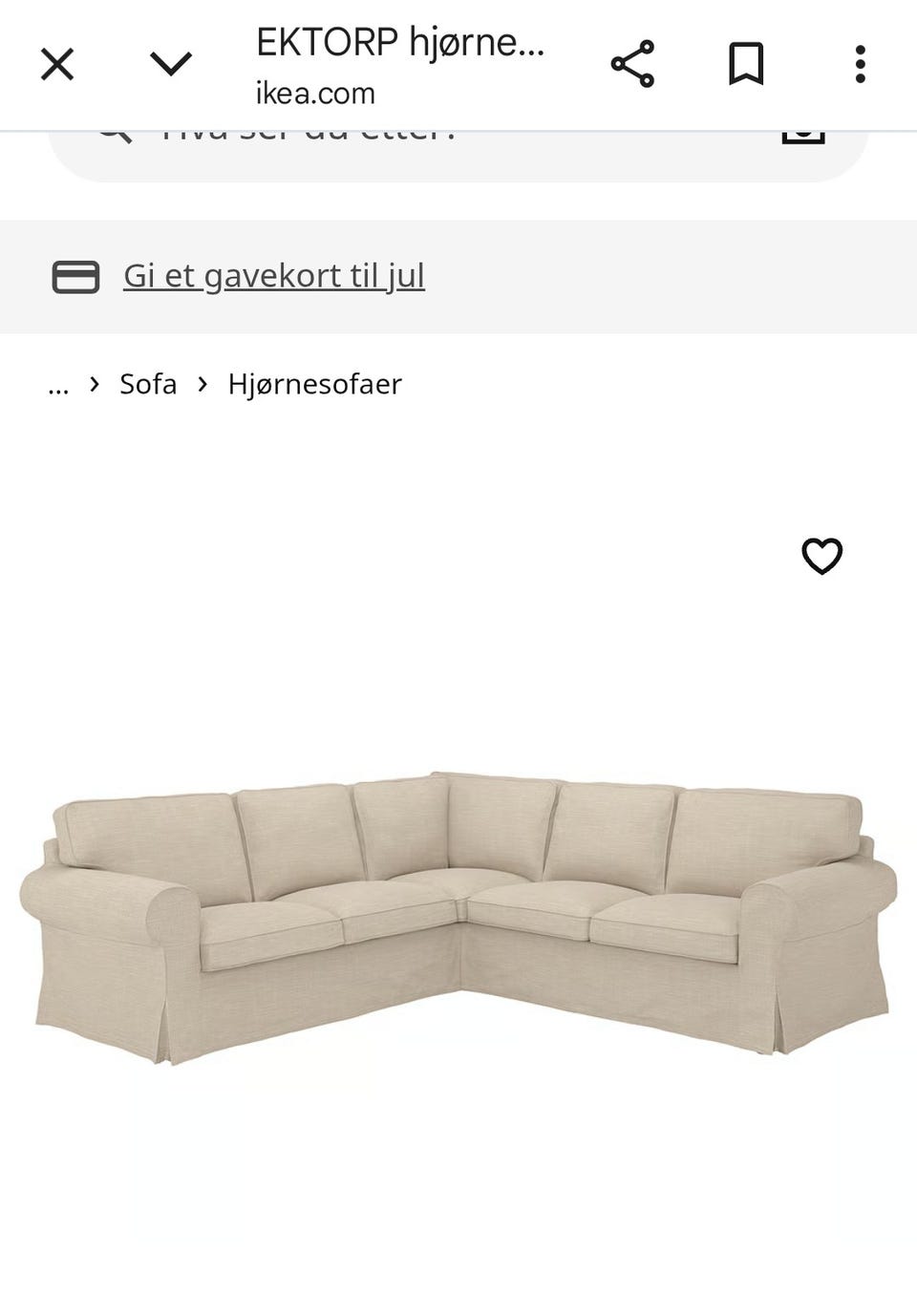Image resolution: width=917 pixels, height=1316 pixels.
Task: Select the Hjørnesofaer breadcrumb item
Action: pyautogui.click(x=314, y=384)
